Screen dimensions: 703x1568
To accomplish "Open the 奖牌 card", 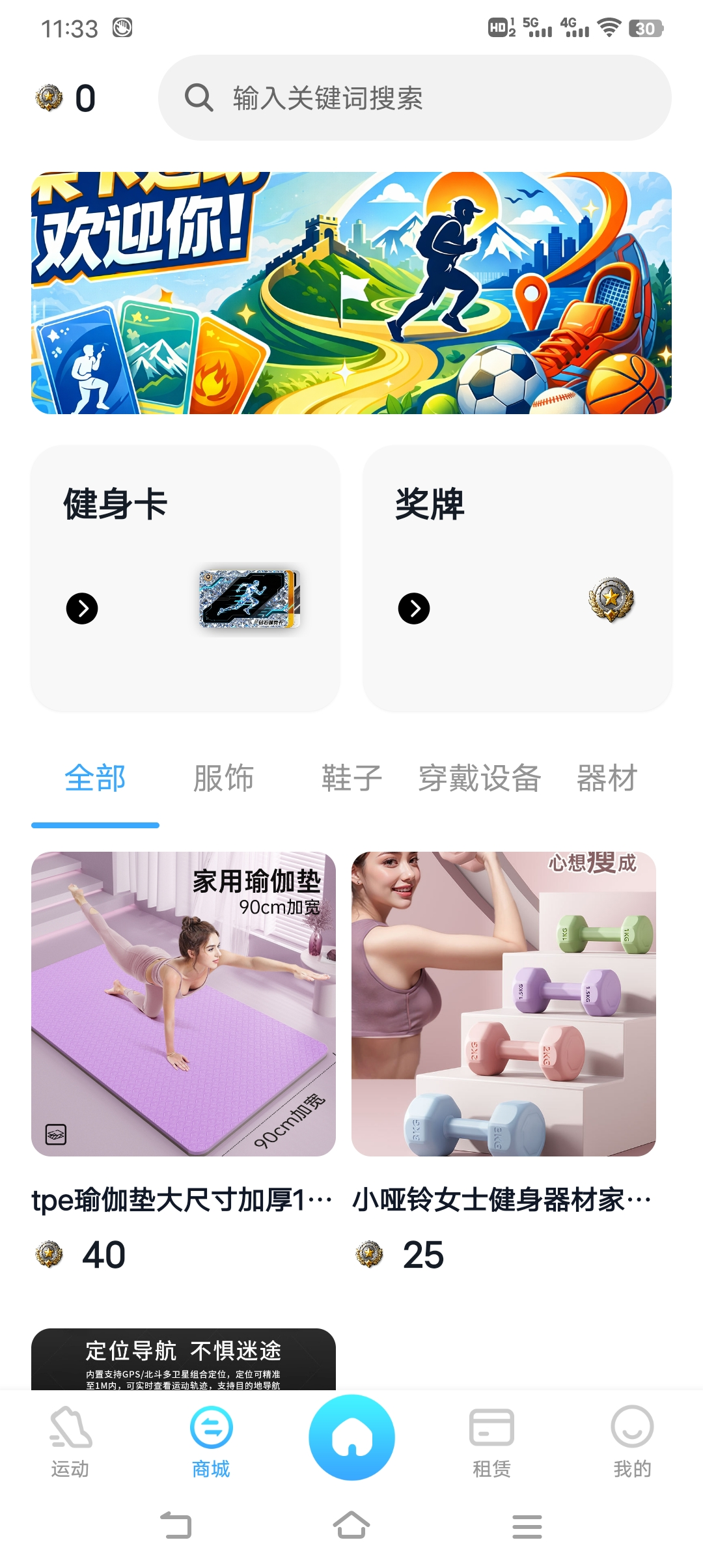I will tap(517, 578).
